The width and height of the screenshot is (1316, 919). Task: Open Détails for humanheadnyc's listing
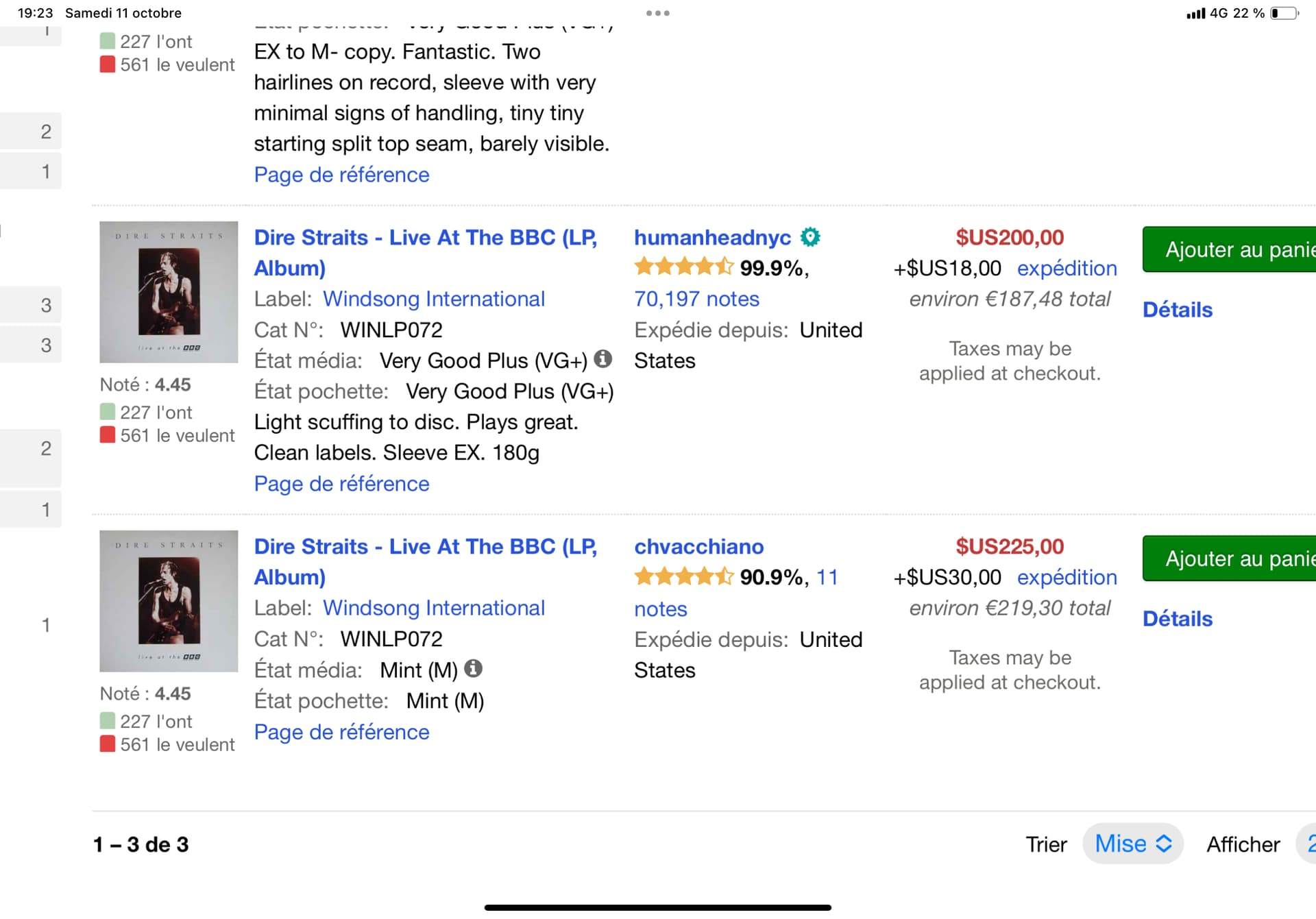point(1177,310)
